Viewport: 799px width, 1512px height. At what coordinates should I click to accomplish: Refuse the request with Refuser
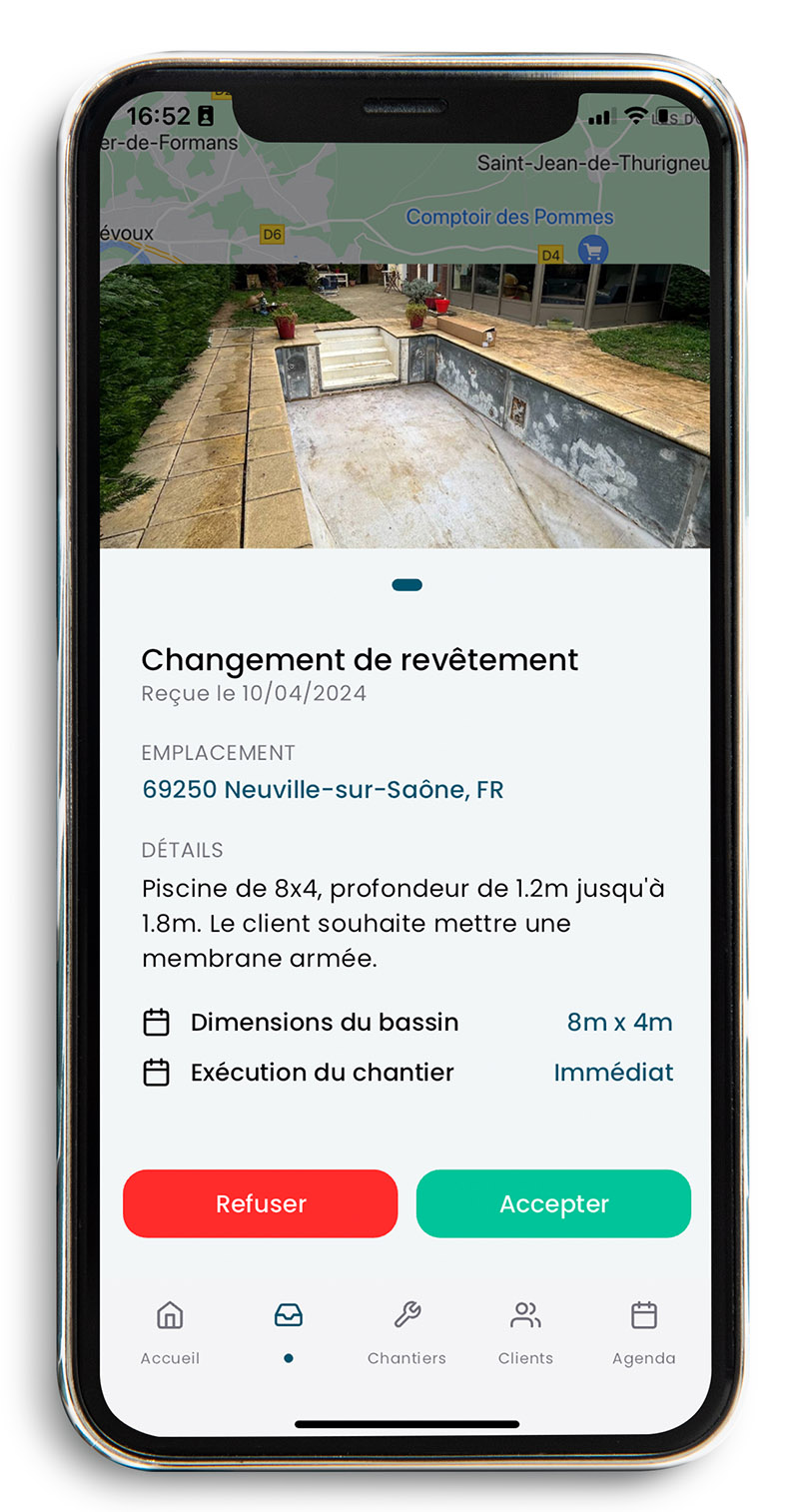pyautogui.click(x=260, y=1203)
